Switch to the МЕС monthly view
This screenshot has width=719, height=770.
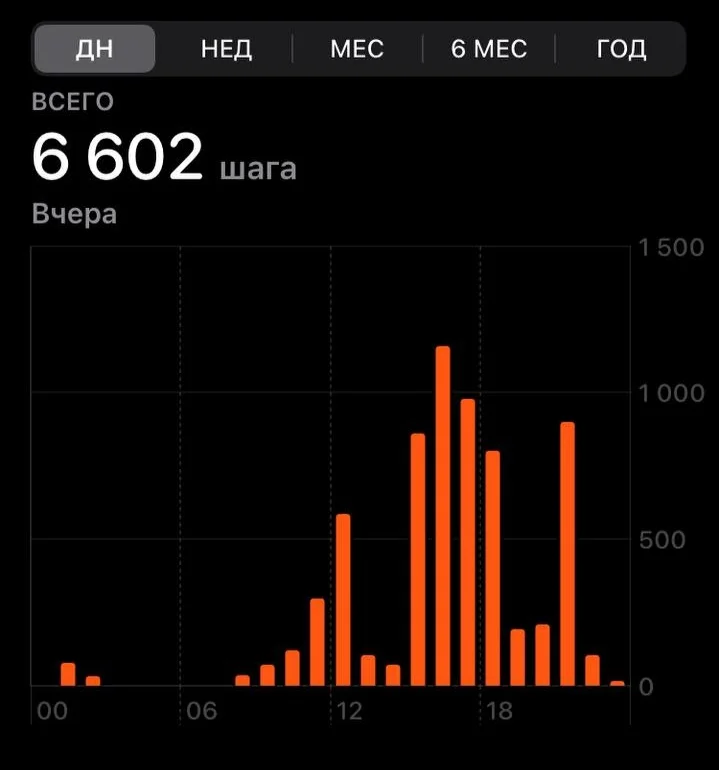click(357, 48)
